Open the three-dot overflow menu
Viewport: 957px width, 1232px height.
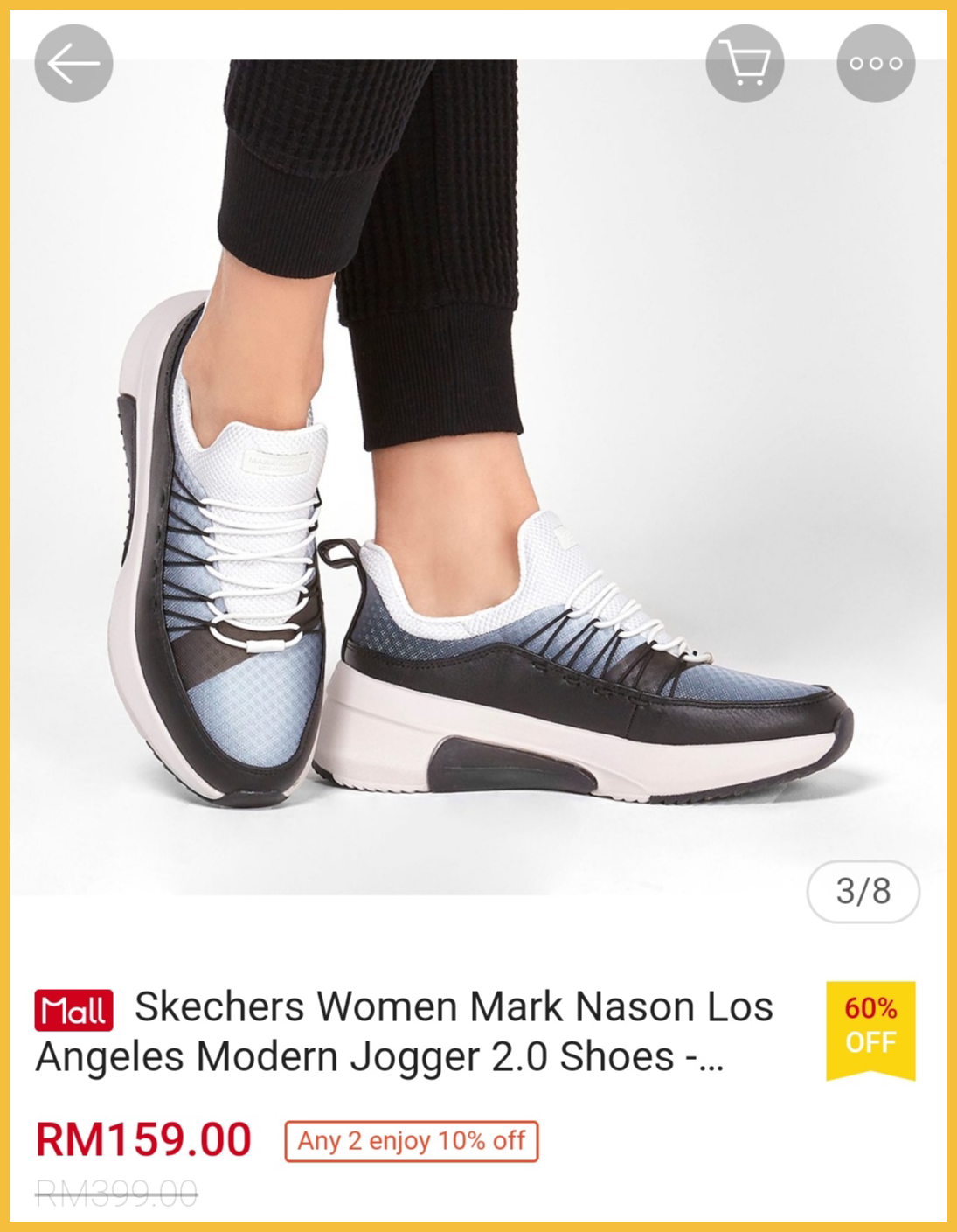coord(876,64)
